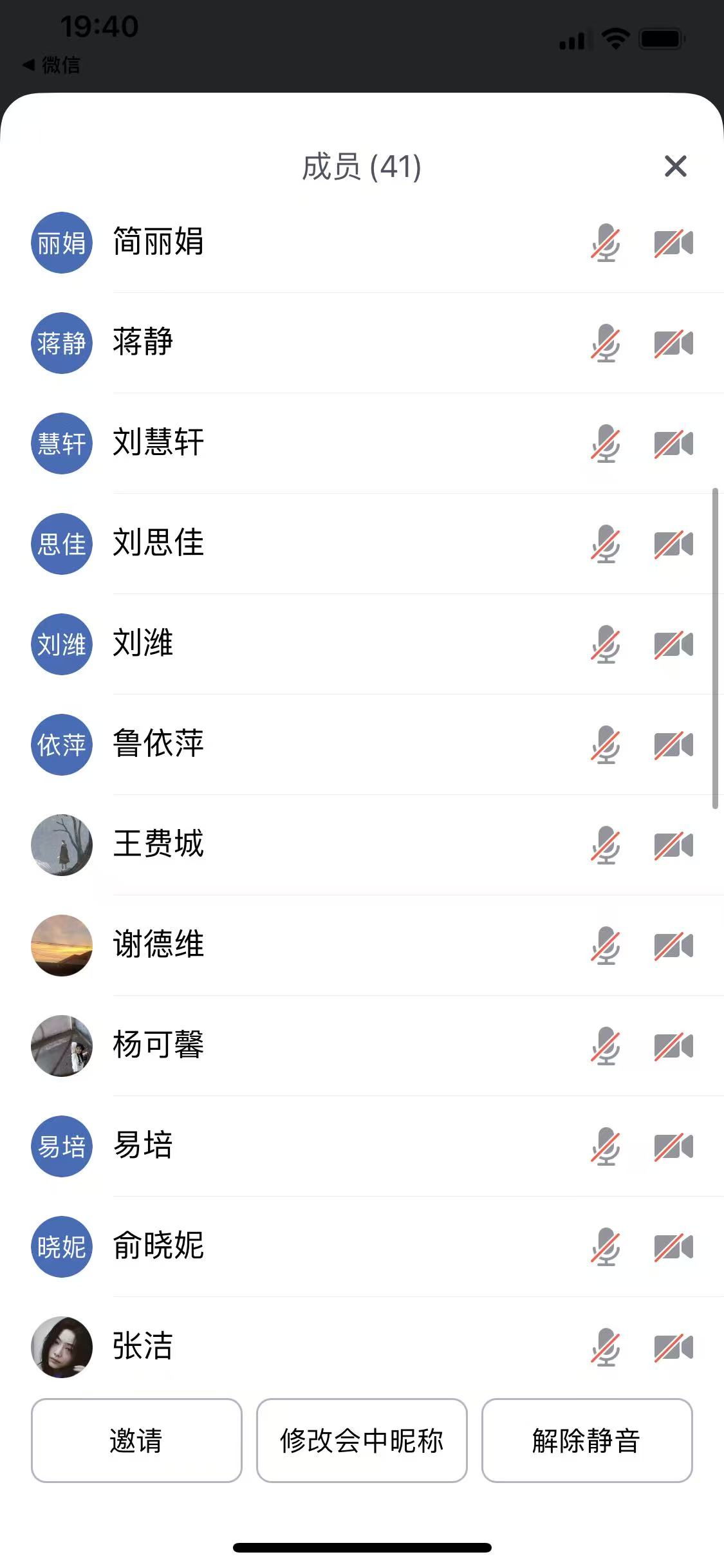Choose 刘慧轩 from the members list

point(158,443)
